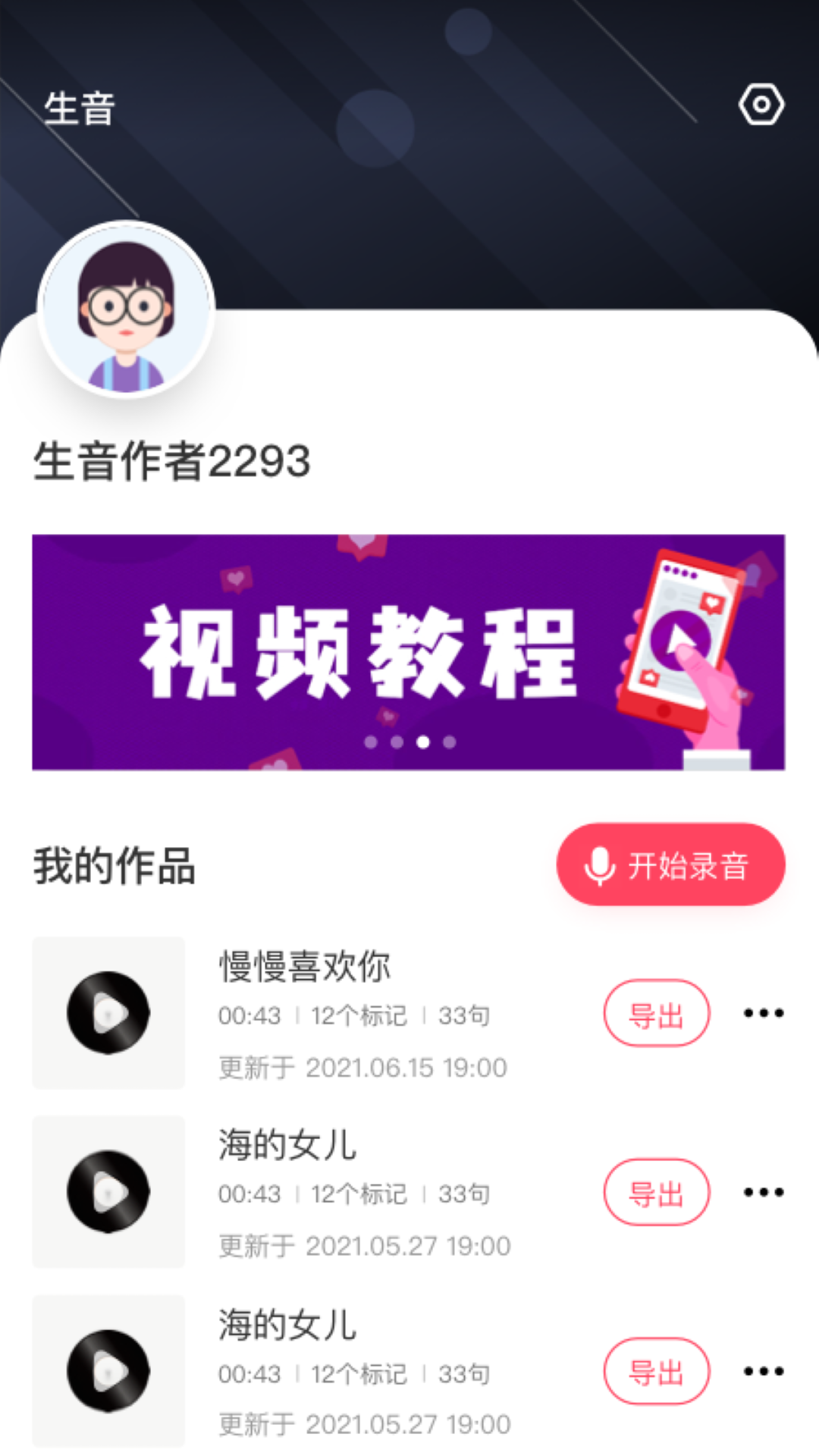This screenshot has width=819, height=1456.
Task: Open the settings hexagon icon
Action: (x=761, y=105)
